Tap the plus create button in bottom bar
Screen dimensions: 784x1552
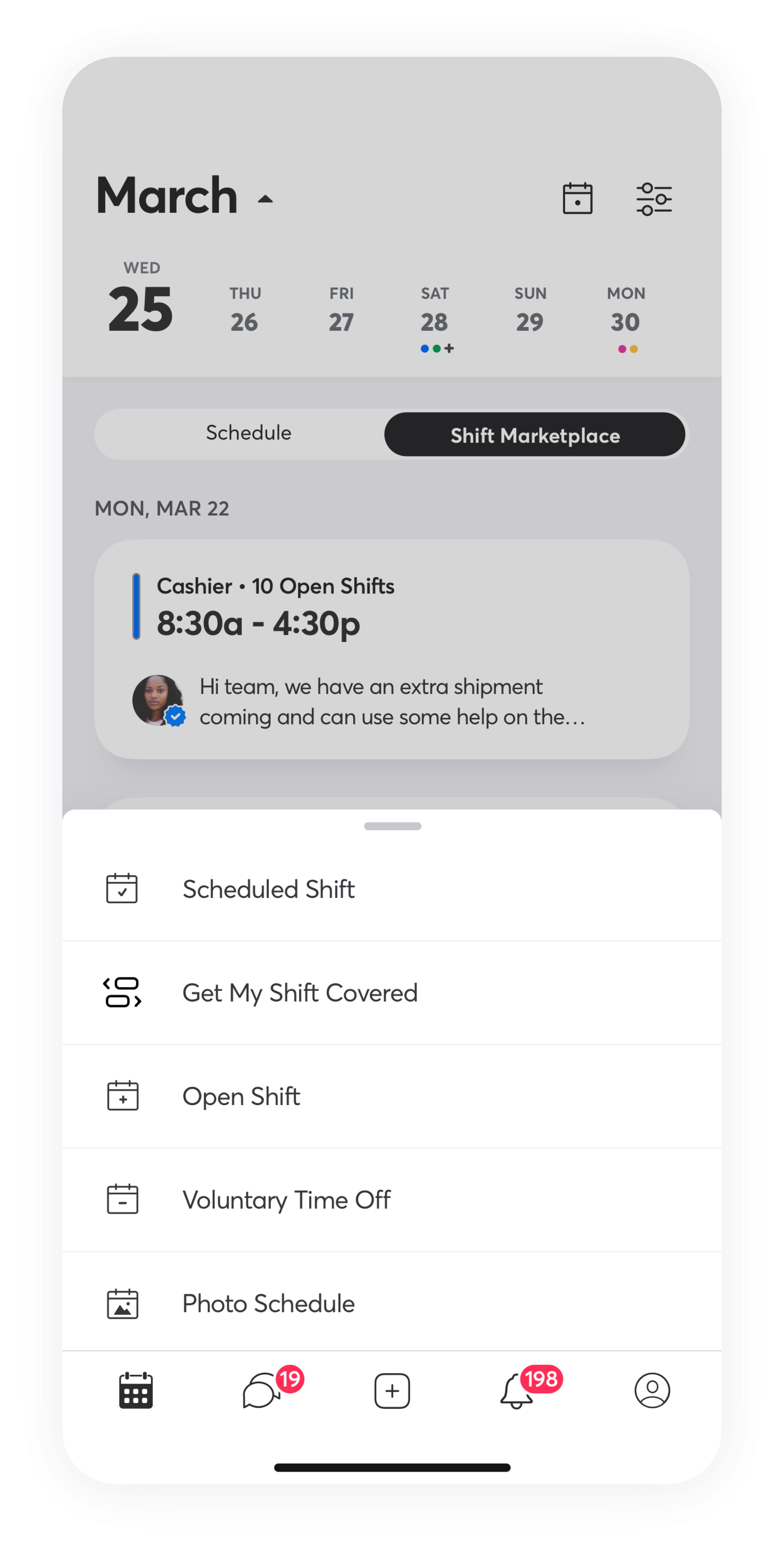[x=392, y=1391]
